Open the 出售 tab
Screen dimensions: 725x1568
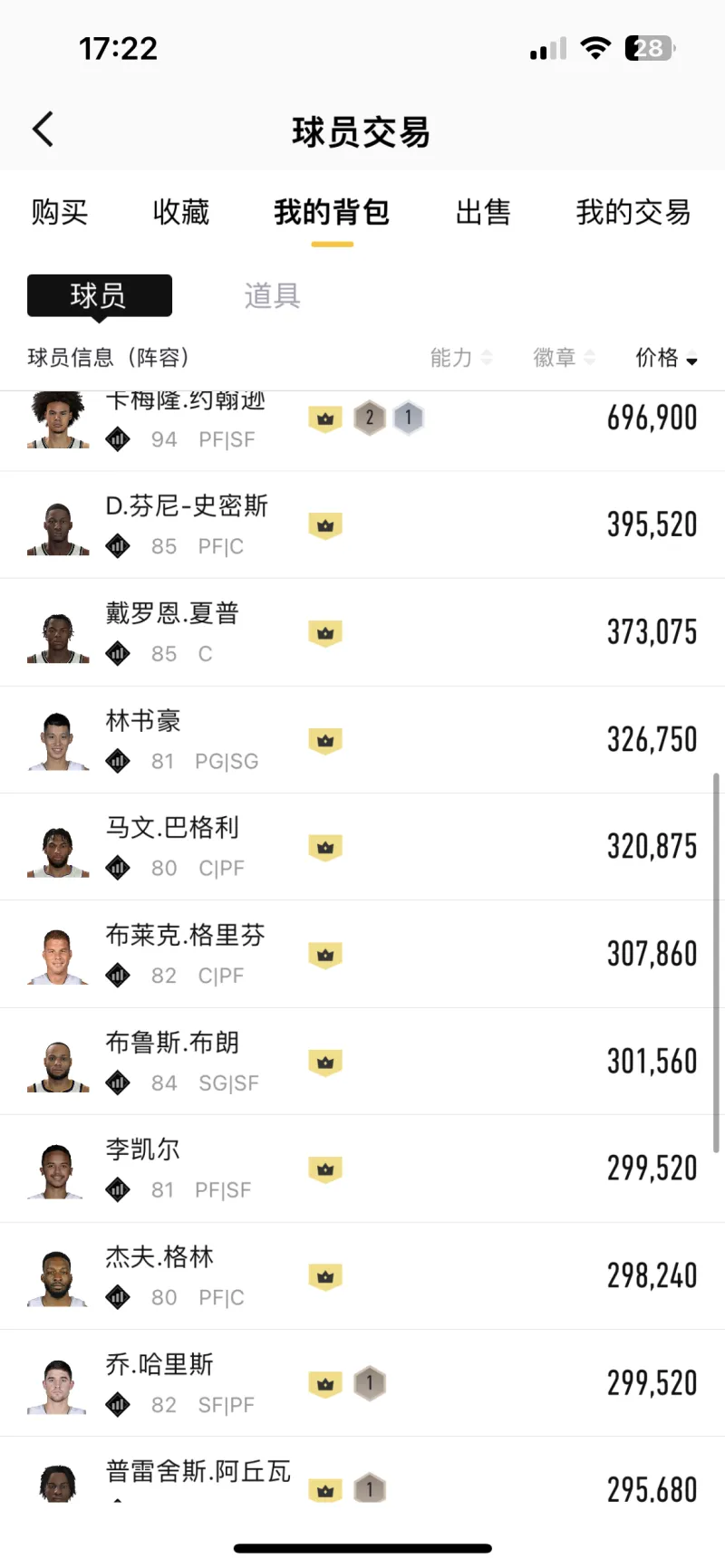pos(483,212)
